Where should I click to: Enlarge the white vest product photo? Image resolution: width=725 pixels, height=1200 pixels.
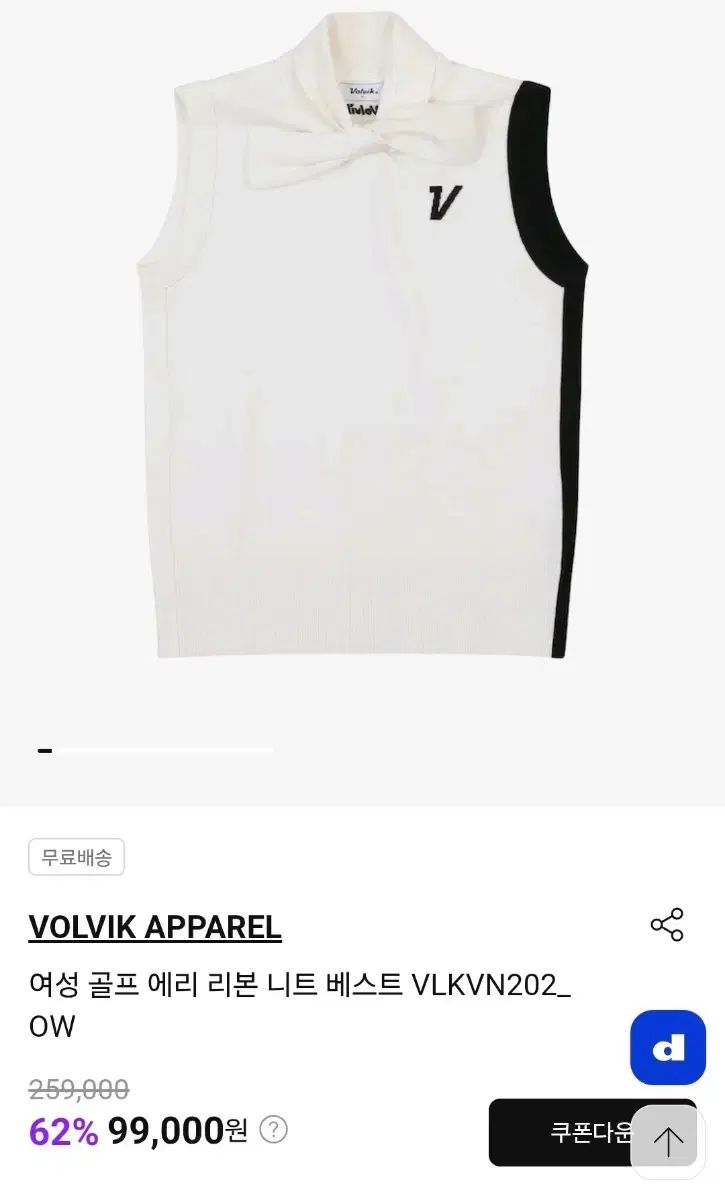(x=360, y=380)
